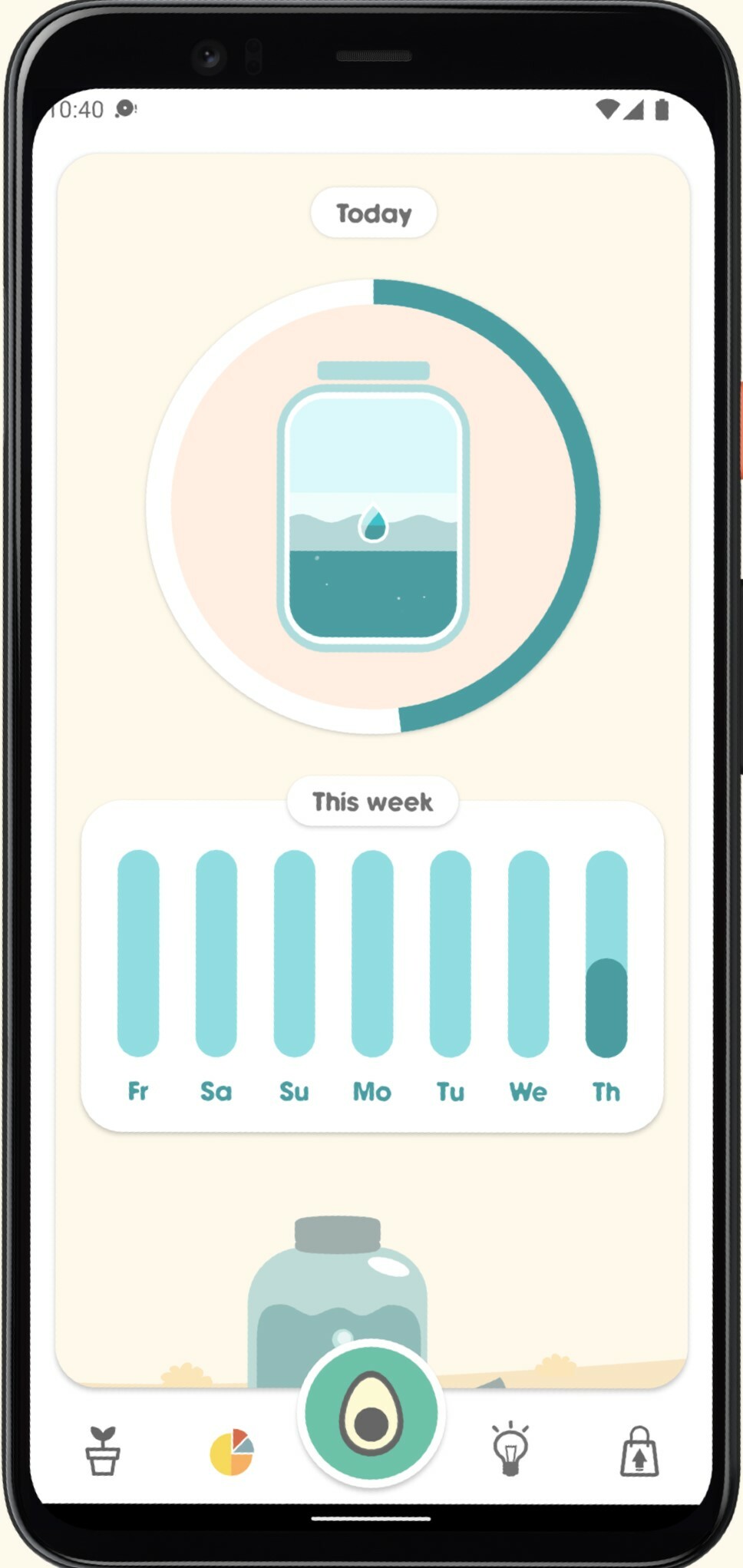Screen dimensions: 743x1568
Task: Open the lightbulb tips tab
Action: click(510, 1448)
